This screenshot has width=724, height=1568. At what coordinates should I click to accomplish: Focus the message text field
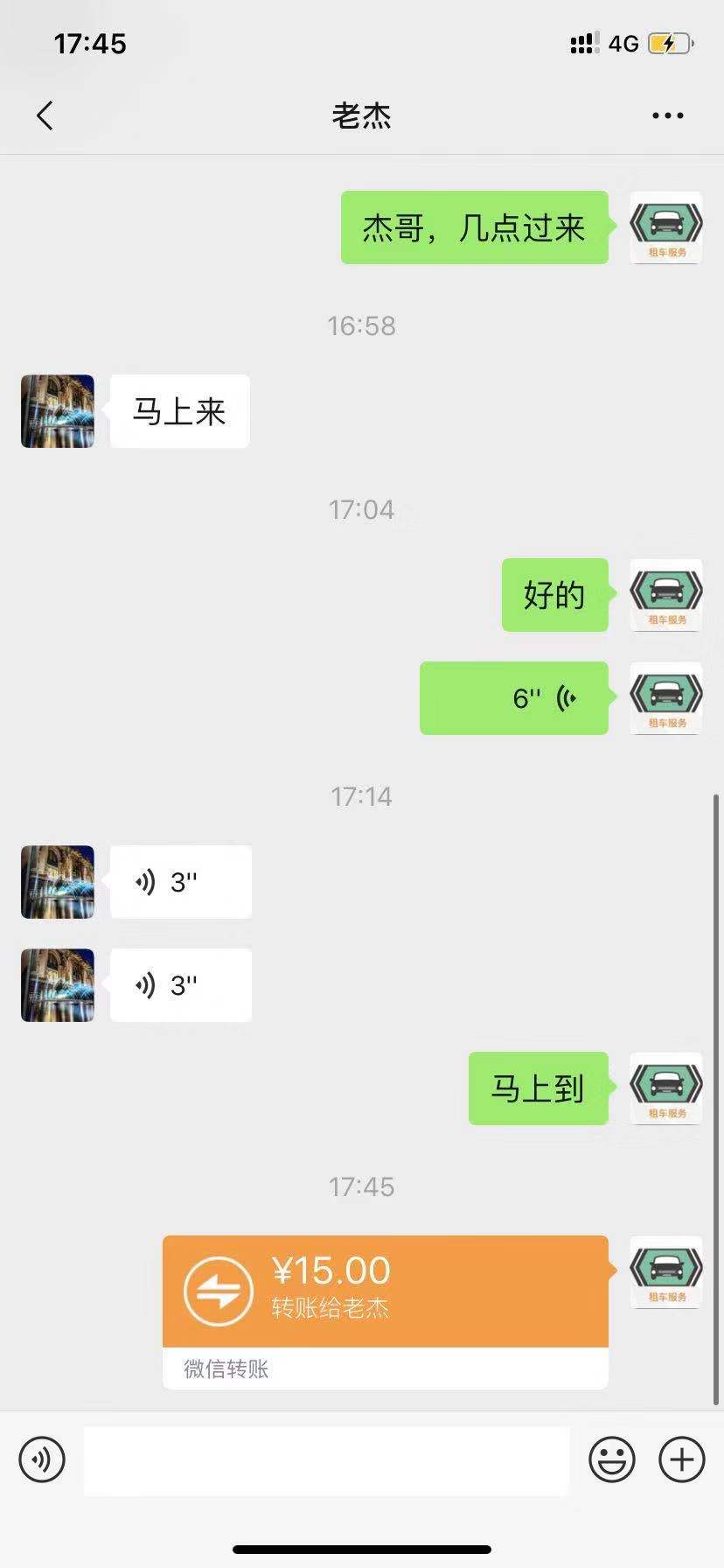tap(326, 1459)
